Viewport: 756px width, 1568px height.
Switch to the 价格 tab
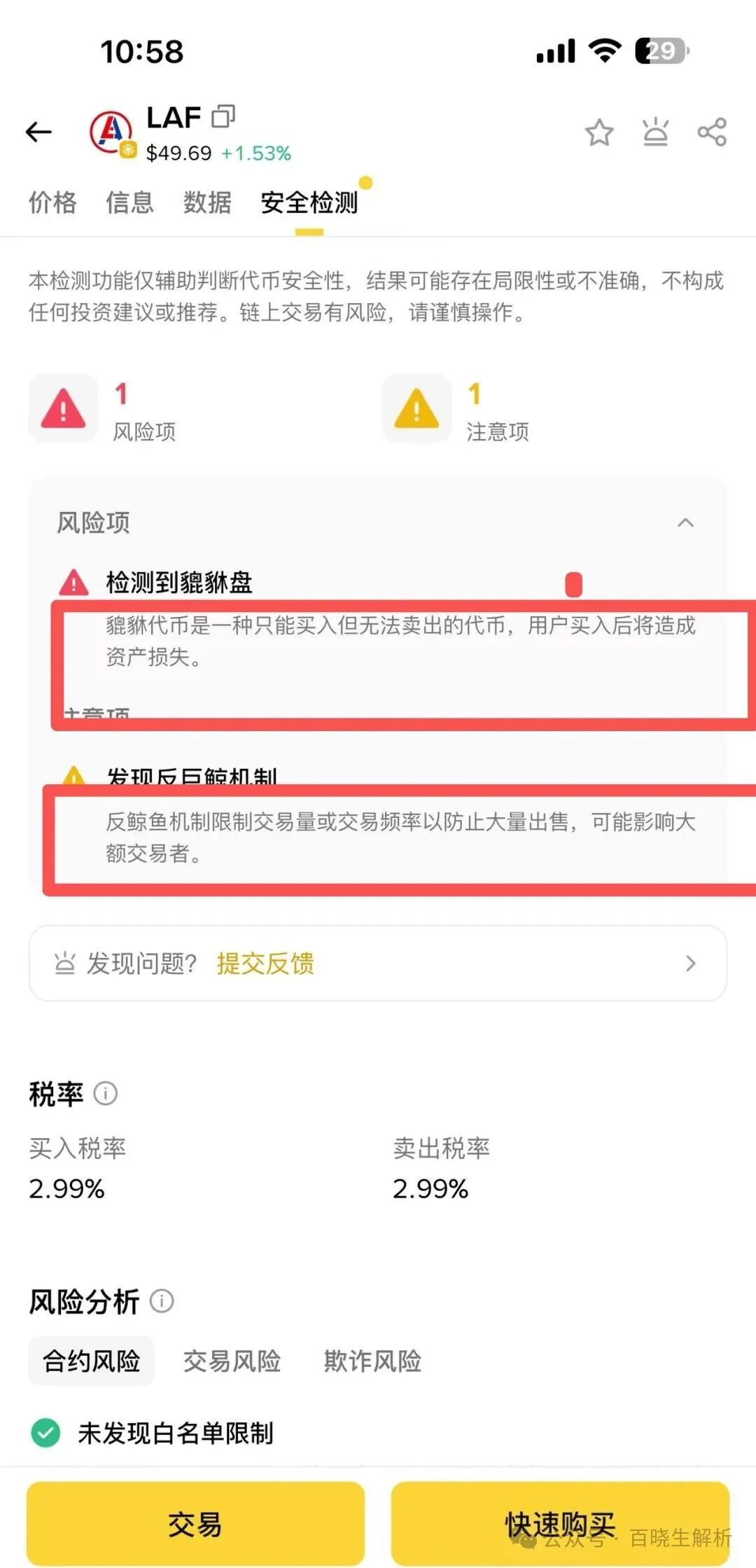click(52, 202)
